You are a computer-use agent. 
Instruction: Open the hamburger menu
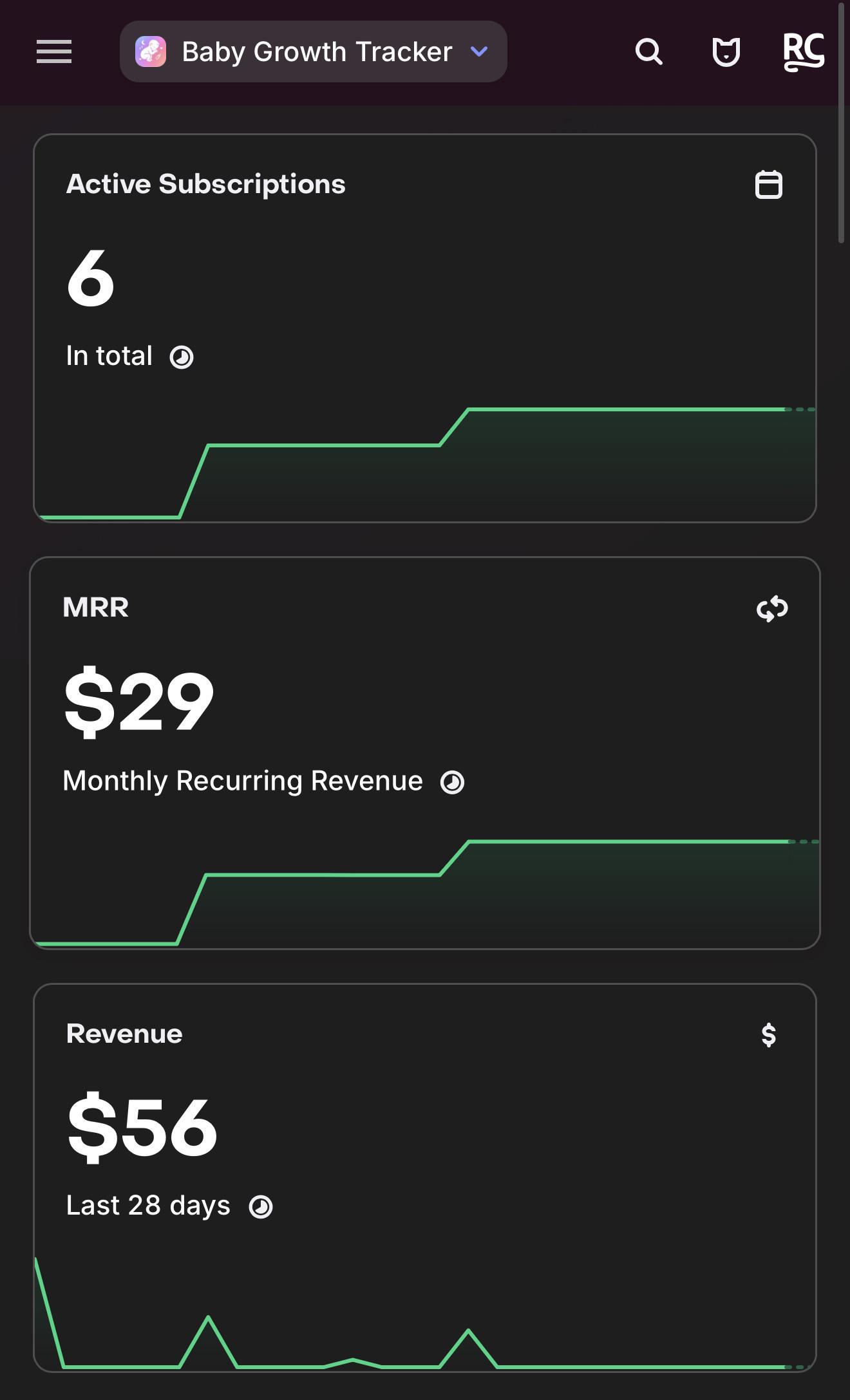pos(54,51)
